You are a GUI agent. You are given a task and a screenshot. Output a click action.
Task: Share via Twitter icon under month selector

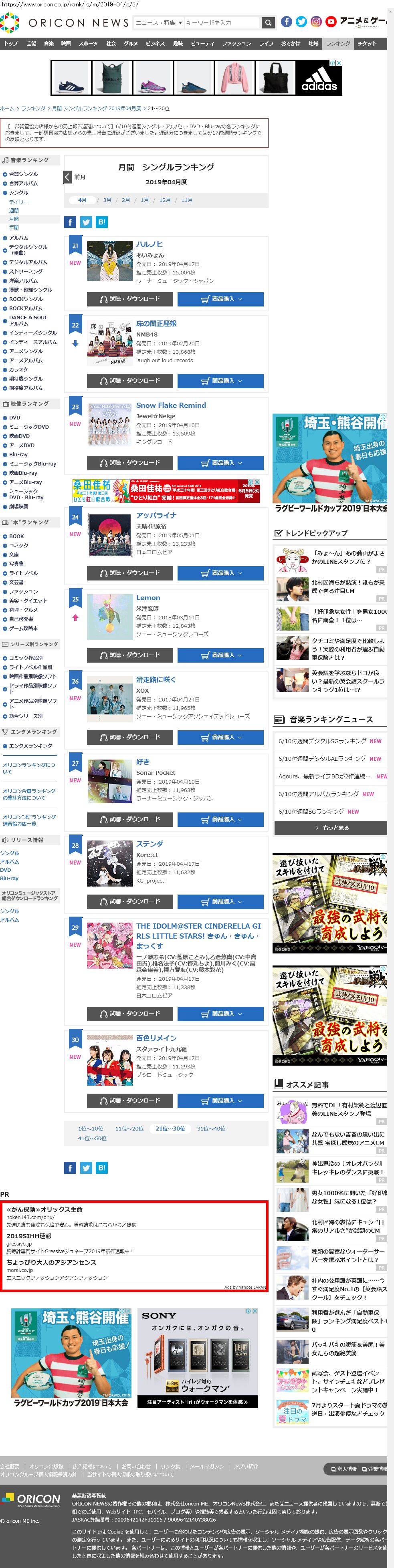tap(86, 222)
